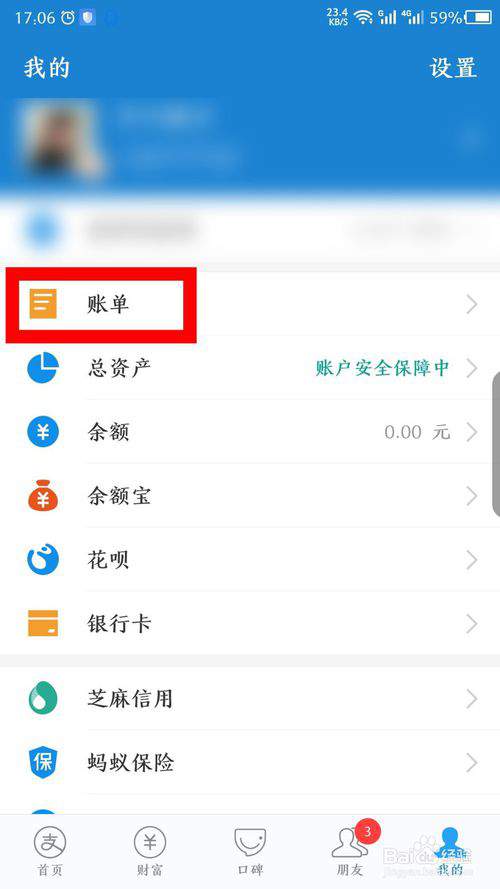
Task: Open 总资产 overview
Action: point(250,368)
